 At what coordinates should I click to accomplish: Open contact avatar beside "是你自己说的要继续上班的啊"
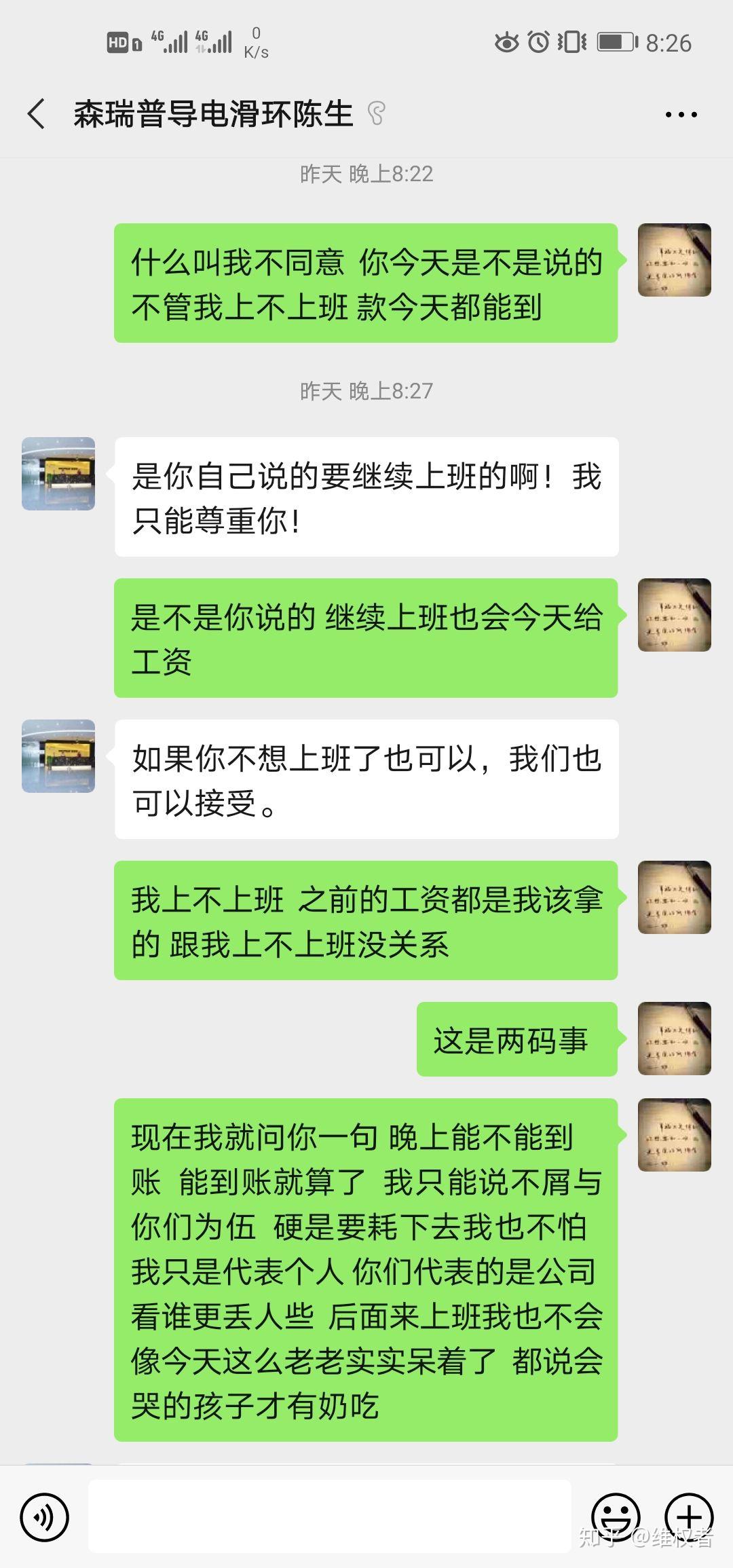click(x=58, y=474)
